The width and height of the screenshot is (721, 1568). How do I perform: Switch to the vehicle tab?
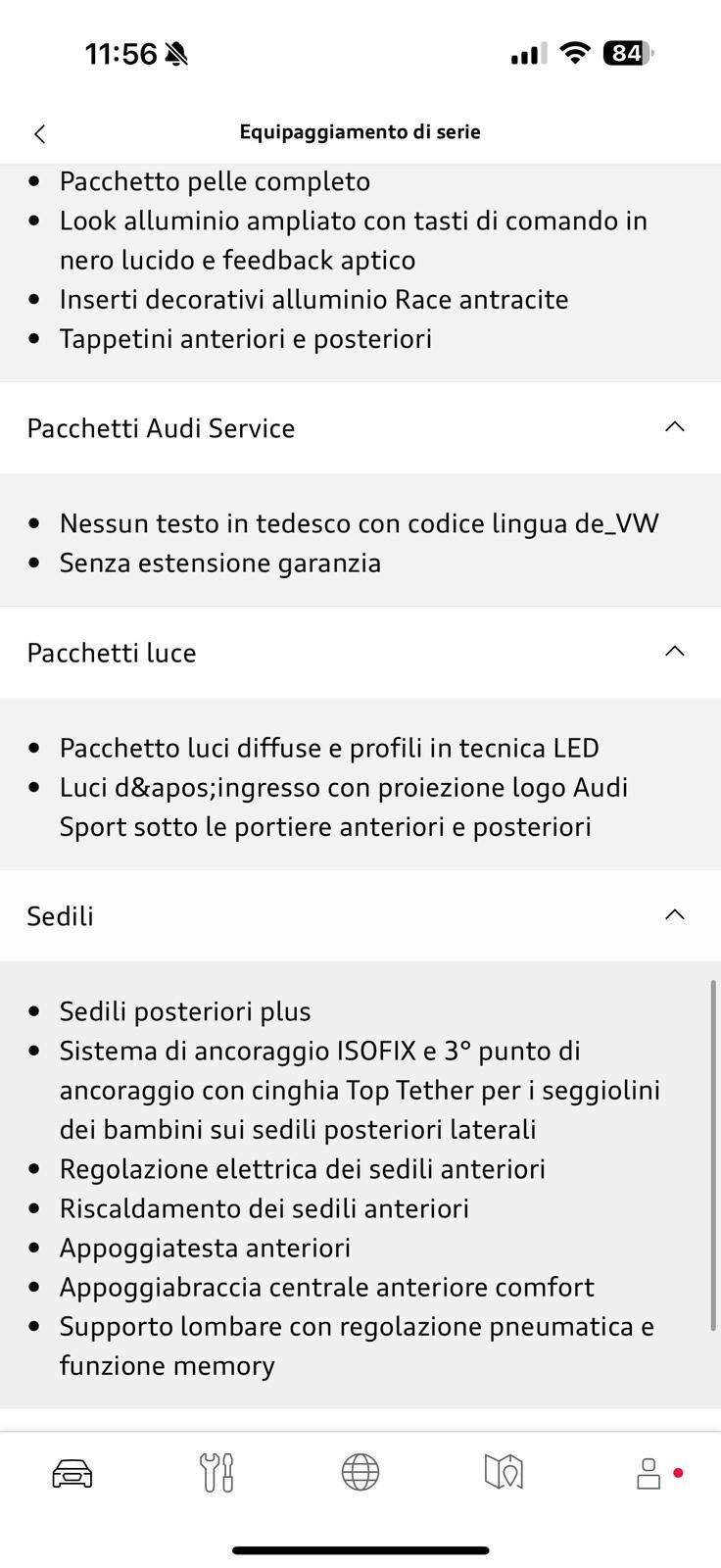click(72, 1472)
